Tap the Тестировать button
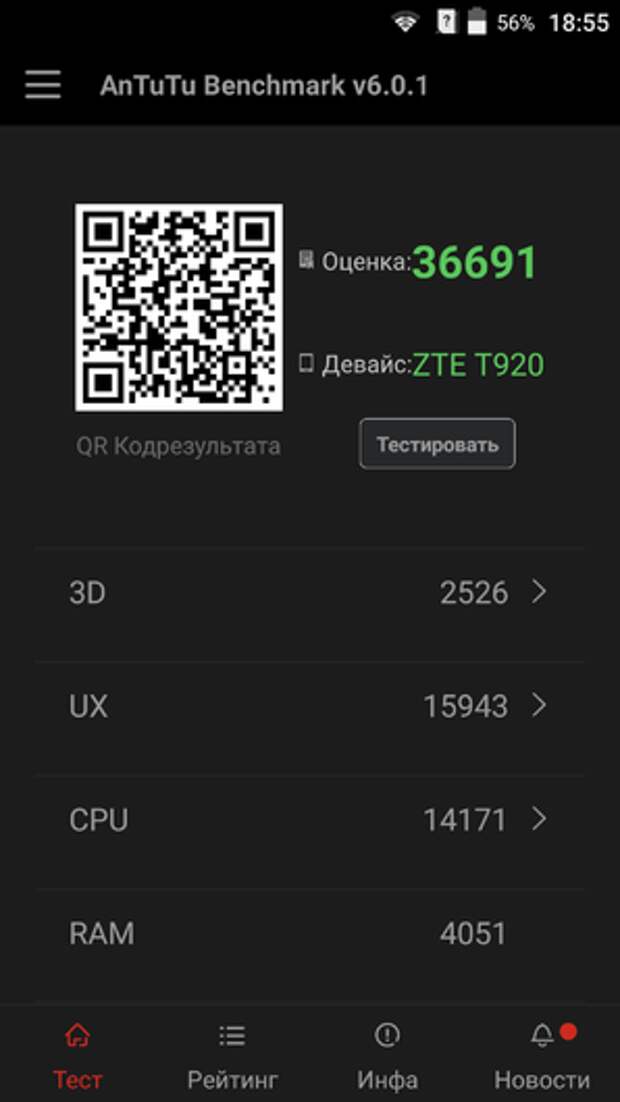 click(x=437, y=443)
